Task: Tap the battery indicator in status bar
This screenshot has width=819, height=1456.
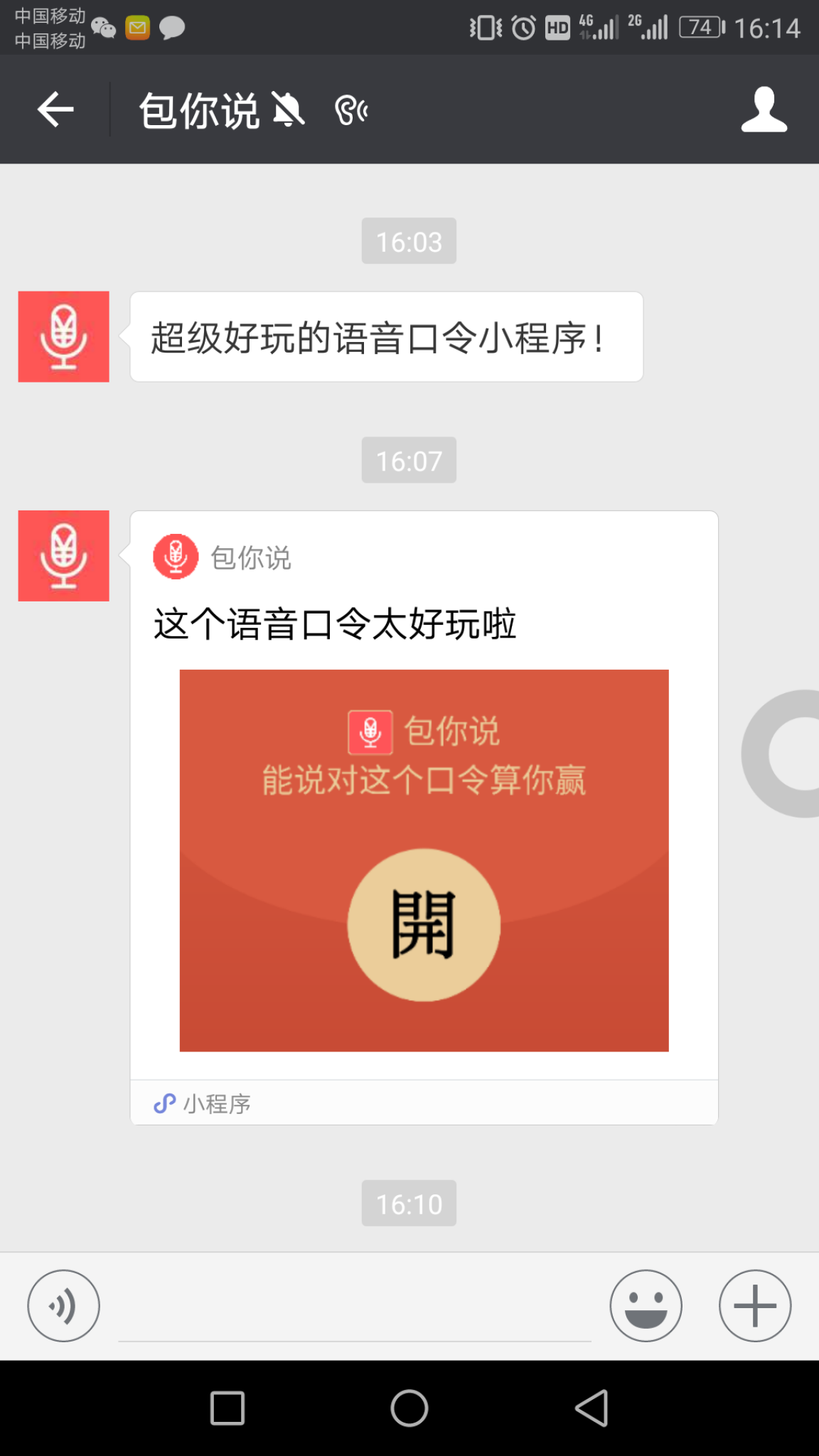Action: (x=700, y=27)
